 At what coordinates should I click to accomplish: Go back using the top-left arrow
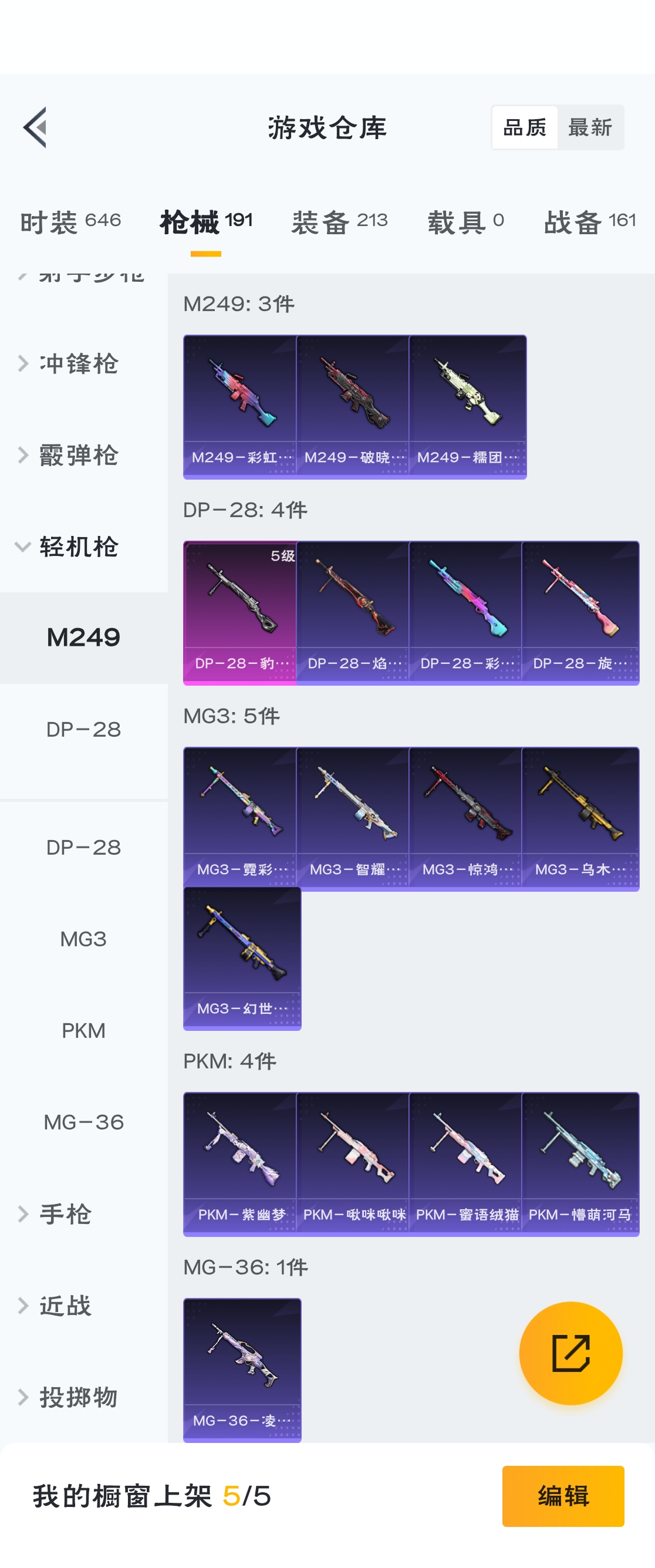pyautogui.click(x=35, y=127)
